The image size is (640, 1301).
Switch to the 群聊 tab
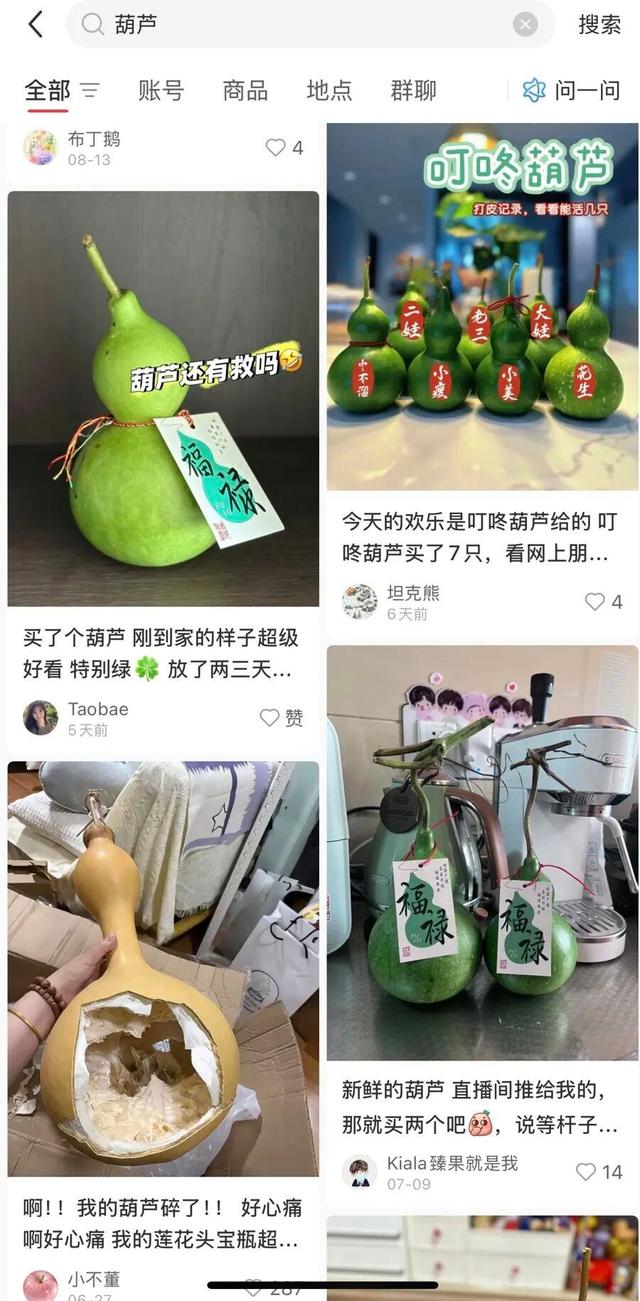pos(413,91)
